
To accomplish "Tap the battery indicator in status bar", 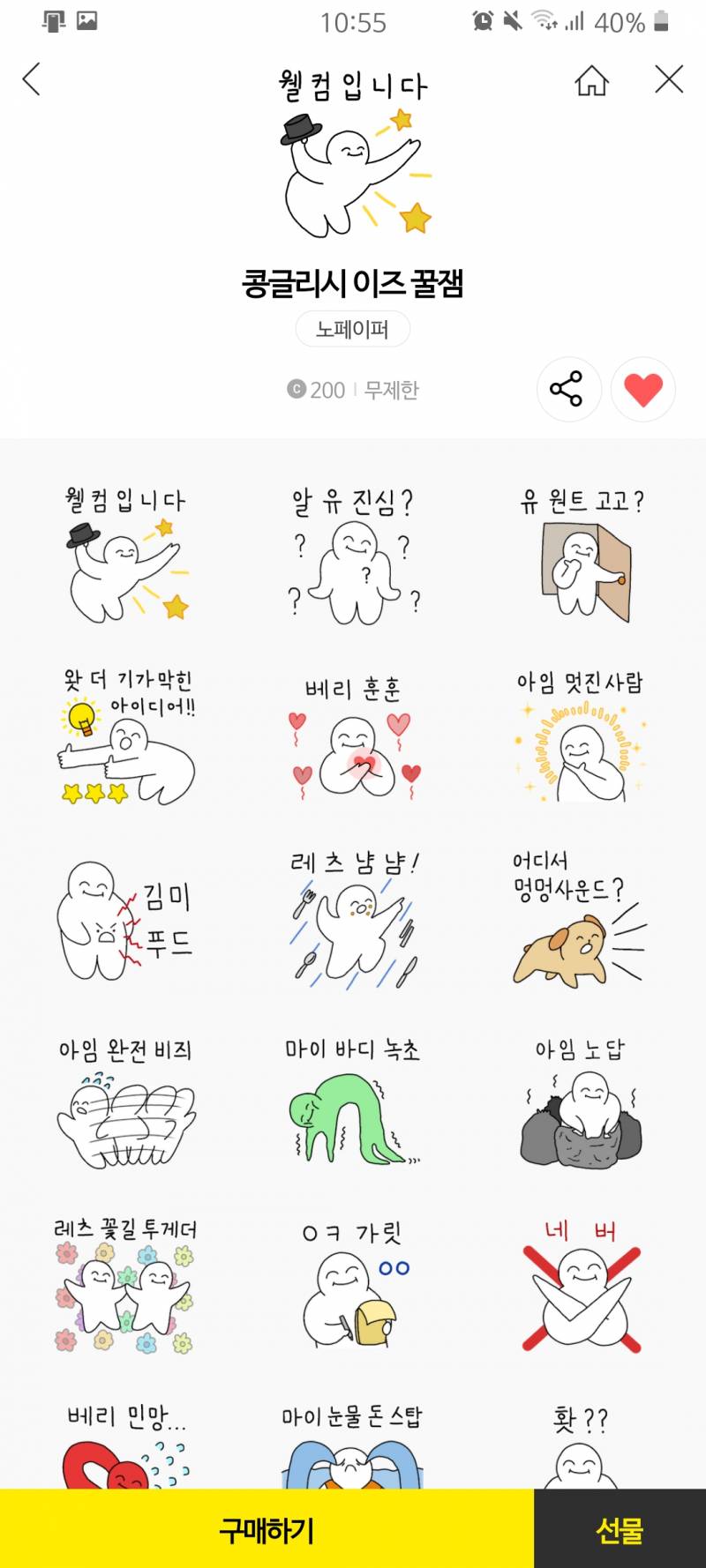I will (x=657, y=22).
